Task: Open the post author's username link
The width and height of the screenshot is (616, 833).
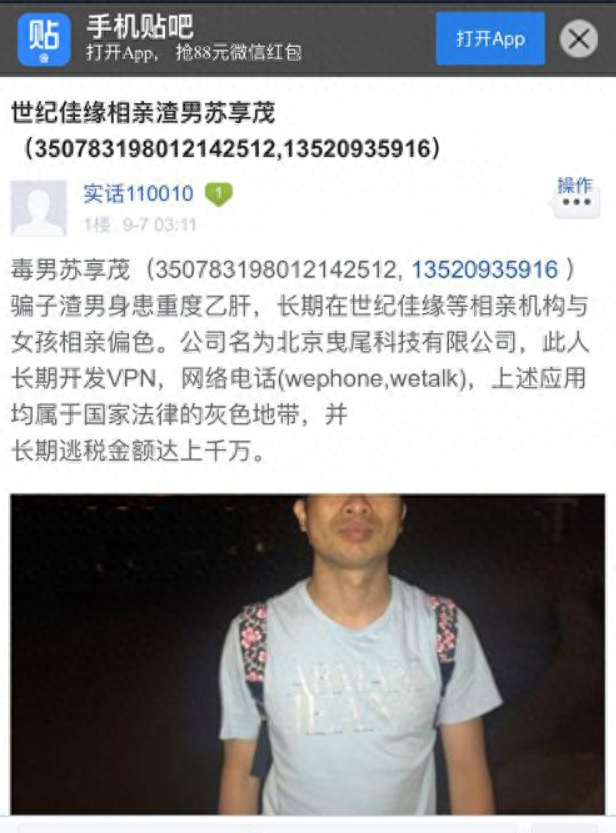Action: point(138,193)
